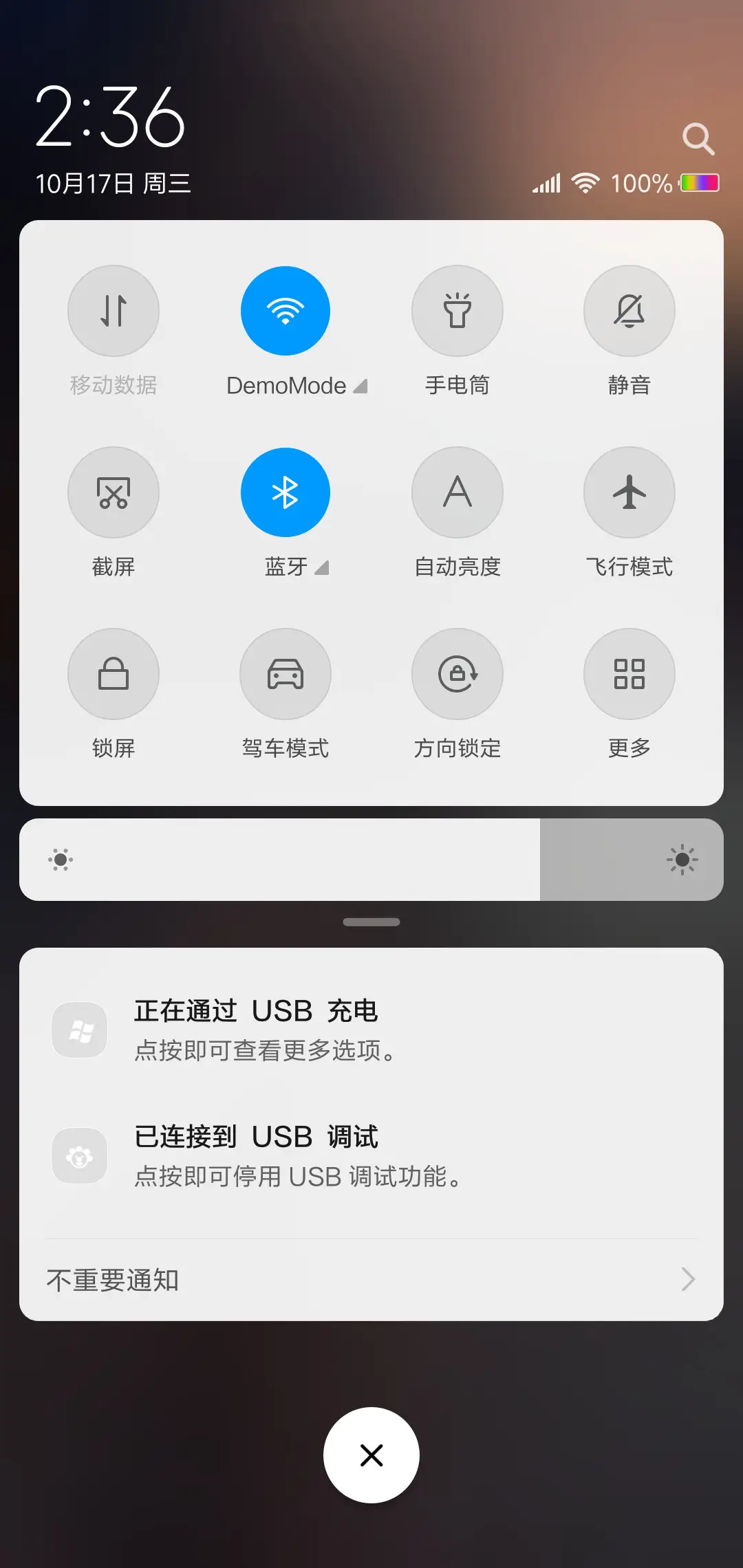Viewport: 743px width, 1568px height.
Task: Disable Bluetooth (蓝牙)
Action: click(x=286, y=492)
